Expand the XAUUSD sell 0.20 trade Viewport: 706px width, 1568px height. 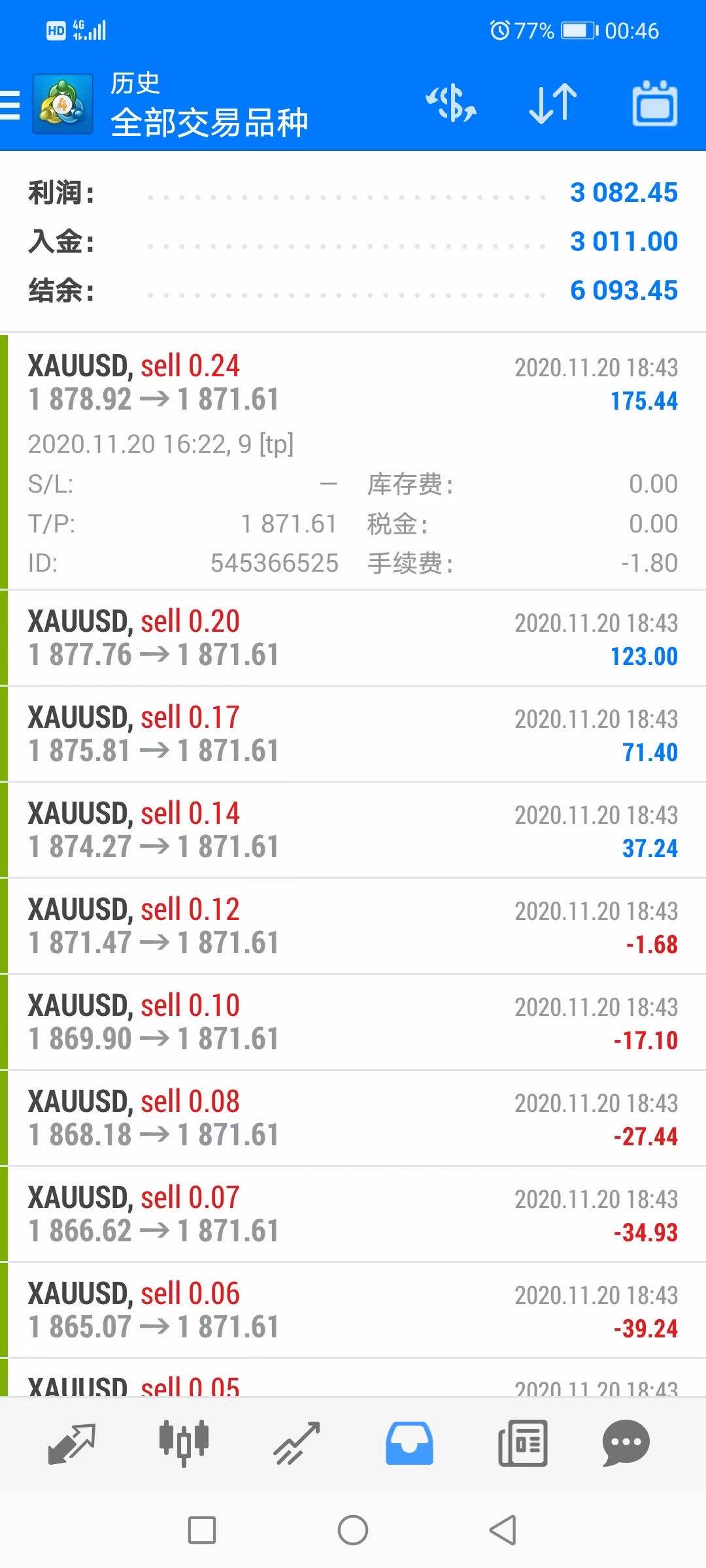(353, 638)
